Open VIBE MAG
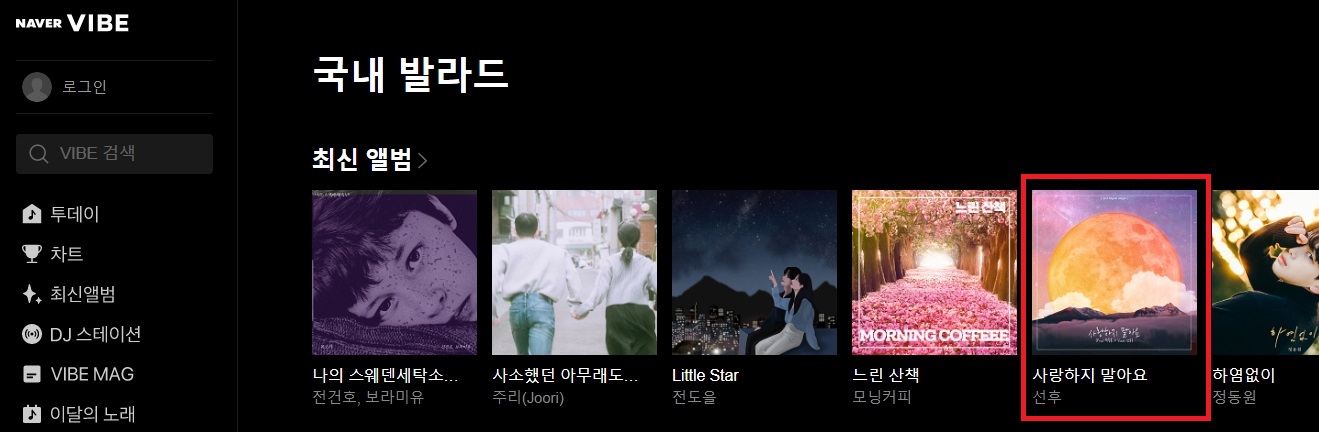1319x432 pixels. (x=91, y=374)
